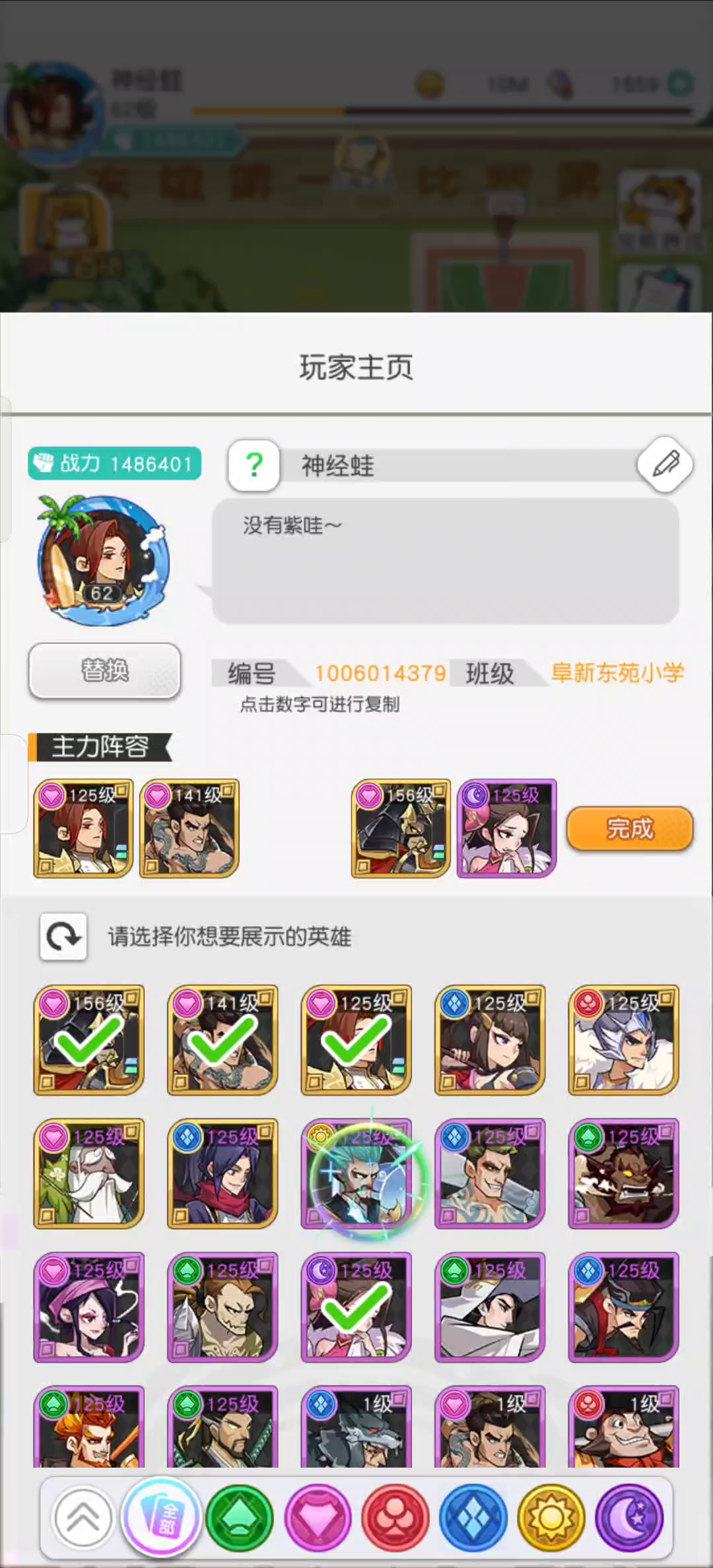Image resolution: width=713 pixels, height=1568 pixels.
Task: Filter heroes by the pink heart faction
Action: pyautogui.click(x=318, y=1518)
